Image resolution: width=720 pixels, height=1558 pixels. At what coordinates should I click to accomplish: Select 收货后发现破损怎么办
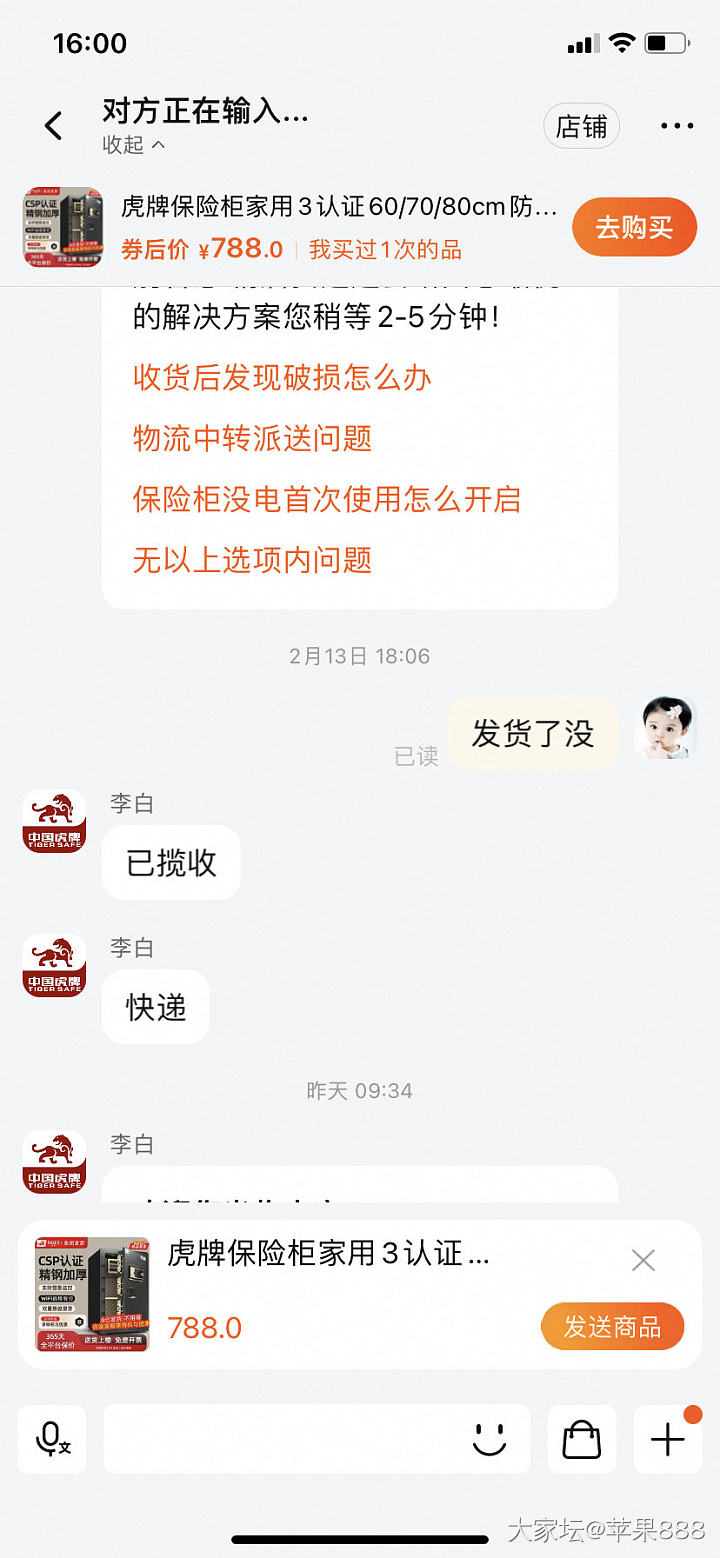tap(282, 377)
